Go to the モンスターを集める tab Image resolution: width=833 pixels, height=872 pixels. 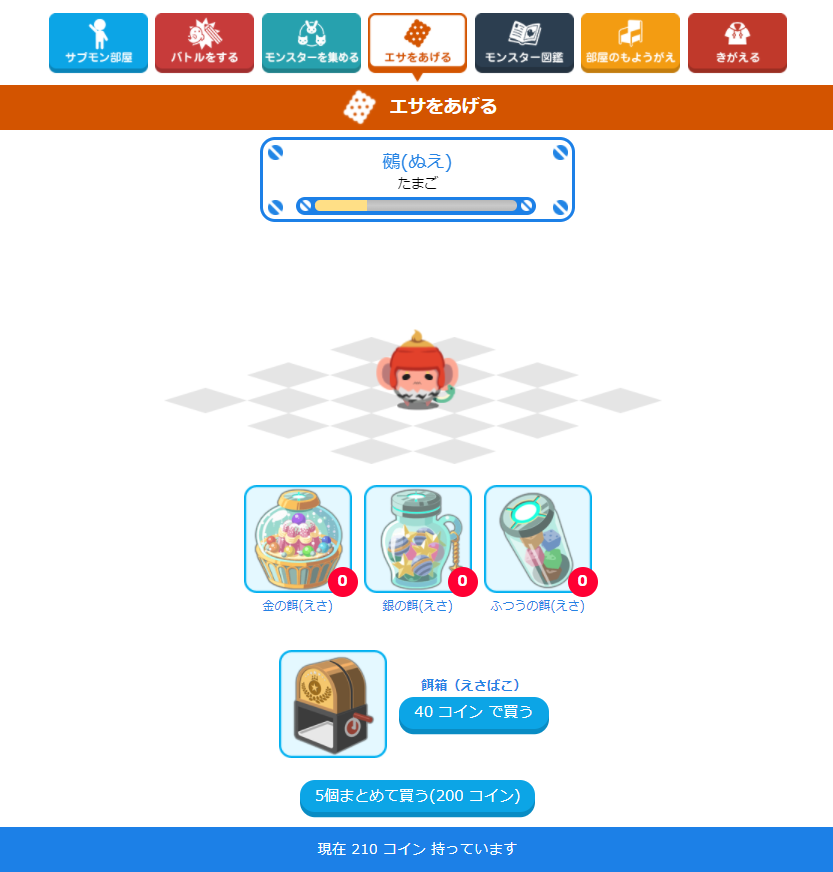tap(311, 42)
